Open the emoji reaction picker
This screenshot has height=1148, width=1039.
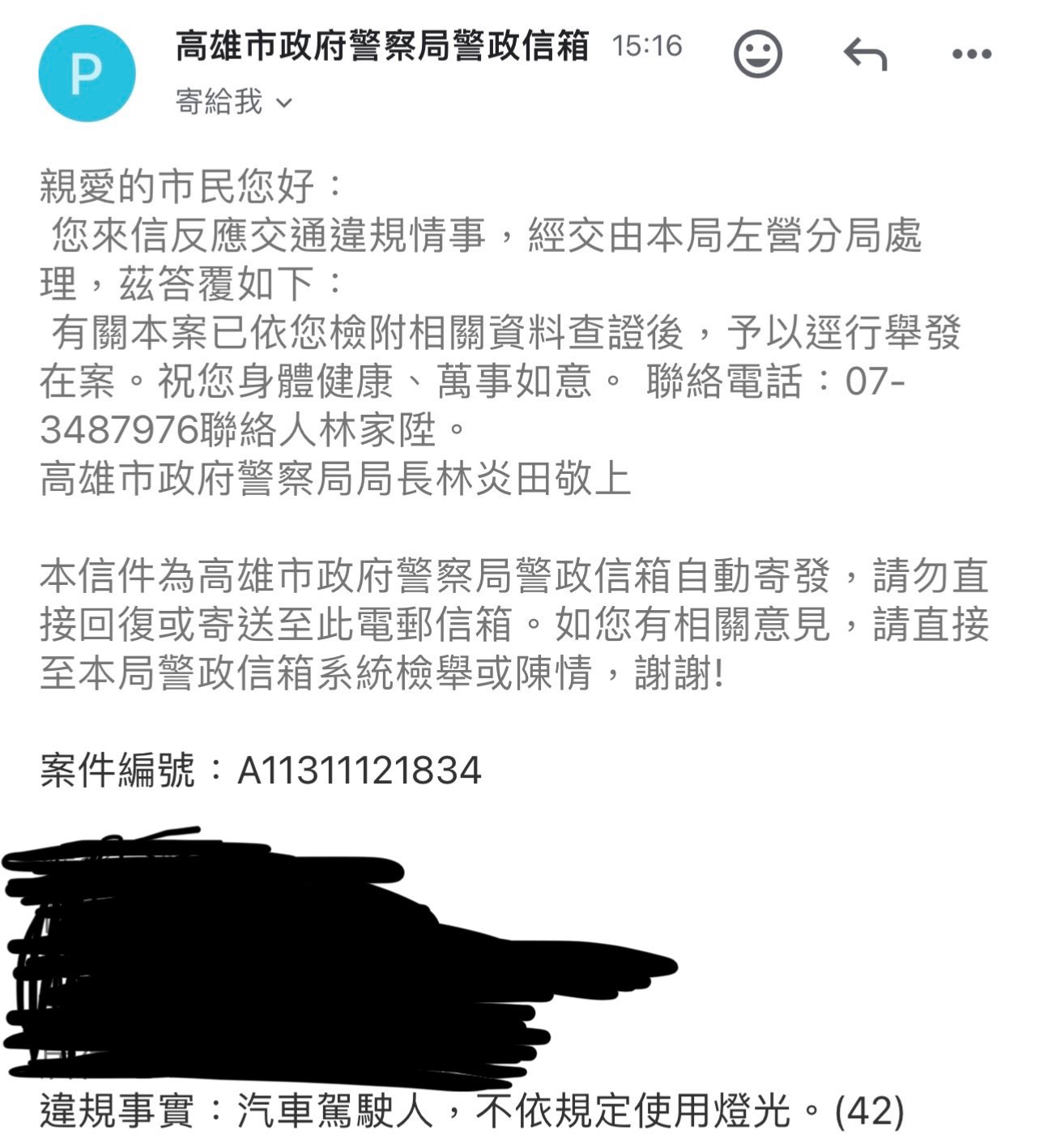tap(757, 54)
